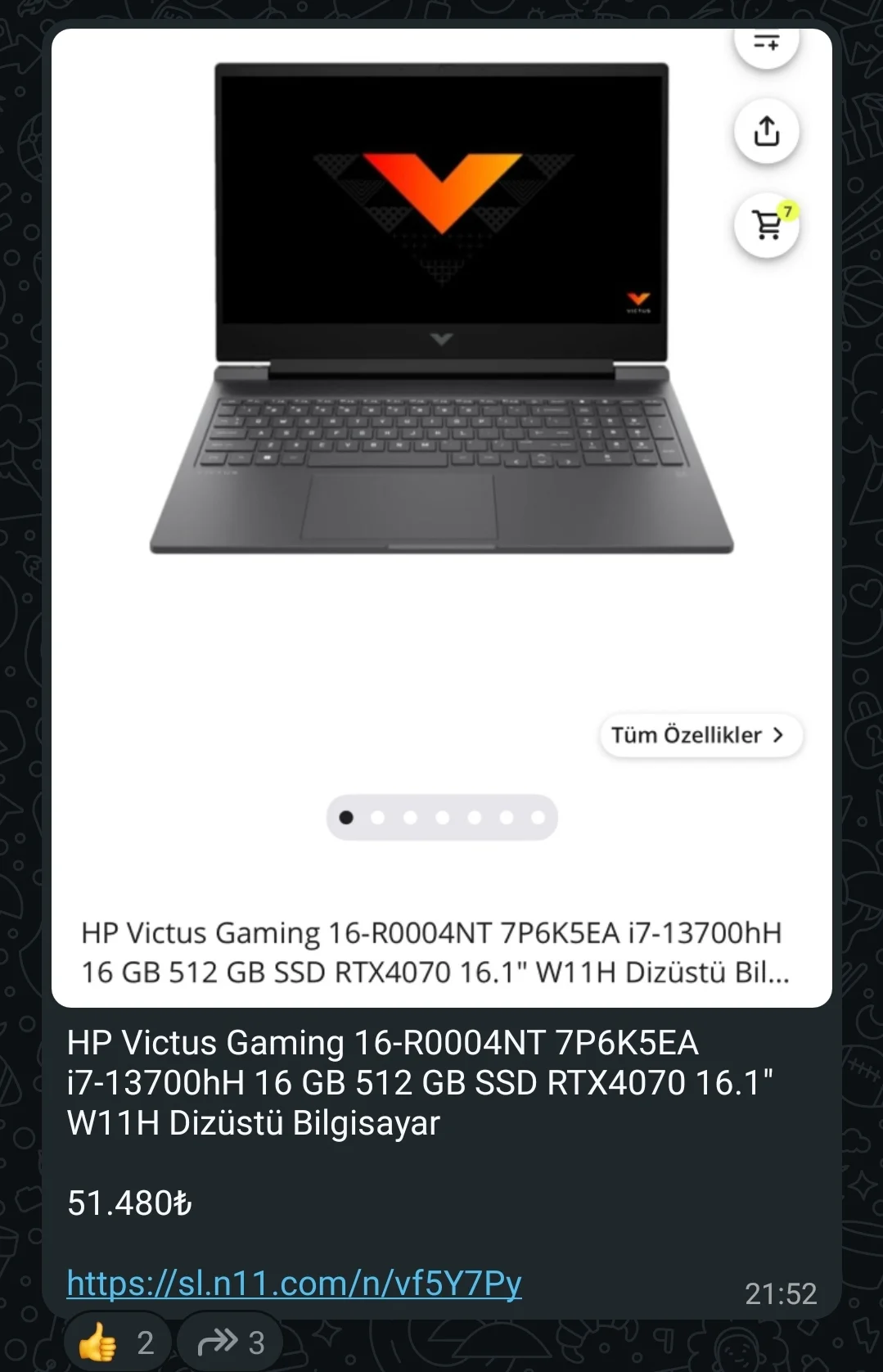Add a thumbs-up reaction to the message
Viewport: 883px width, 1372px height.
(117, 1342)
